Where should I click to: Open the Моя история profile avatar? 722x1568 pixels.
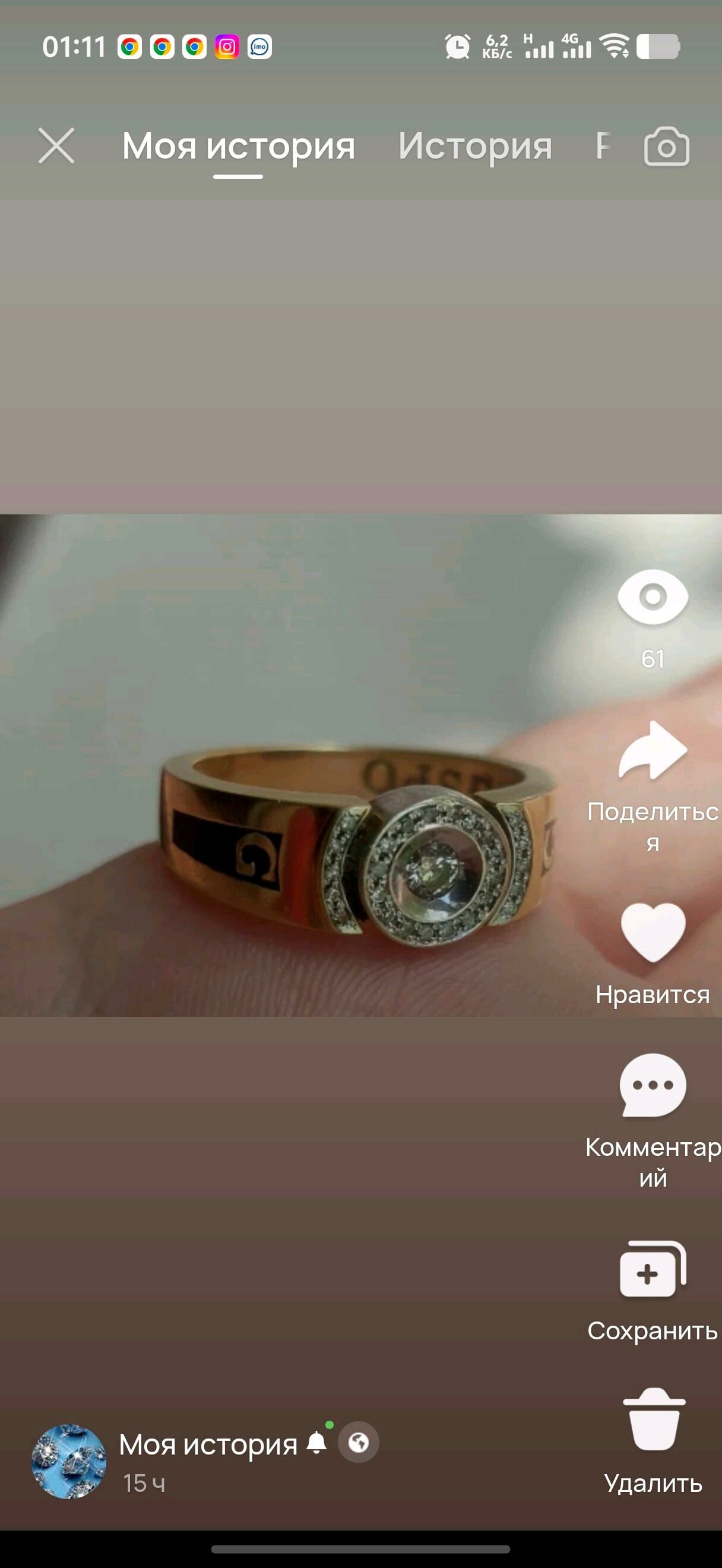(69, 1461)
